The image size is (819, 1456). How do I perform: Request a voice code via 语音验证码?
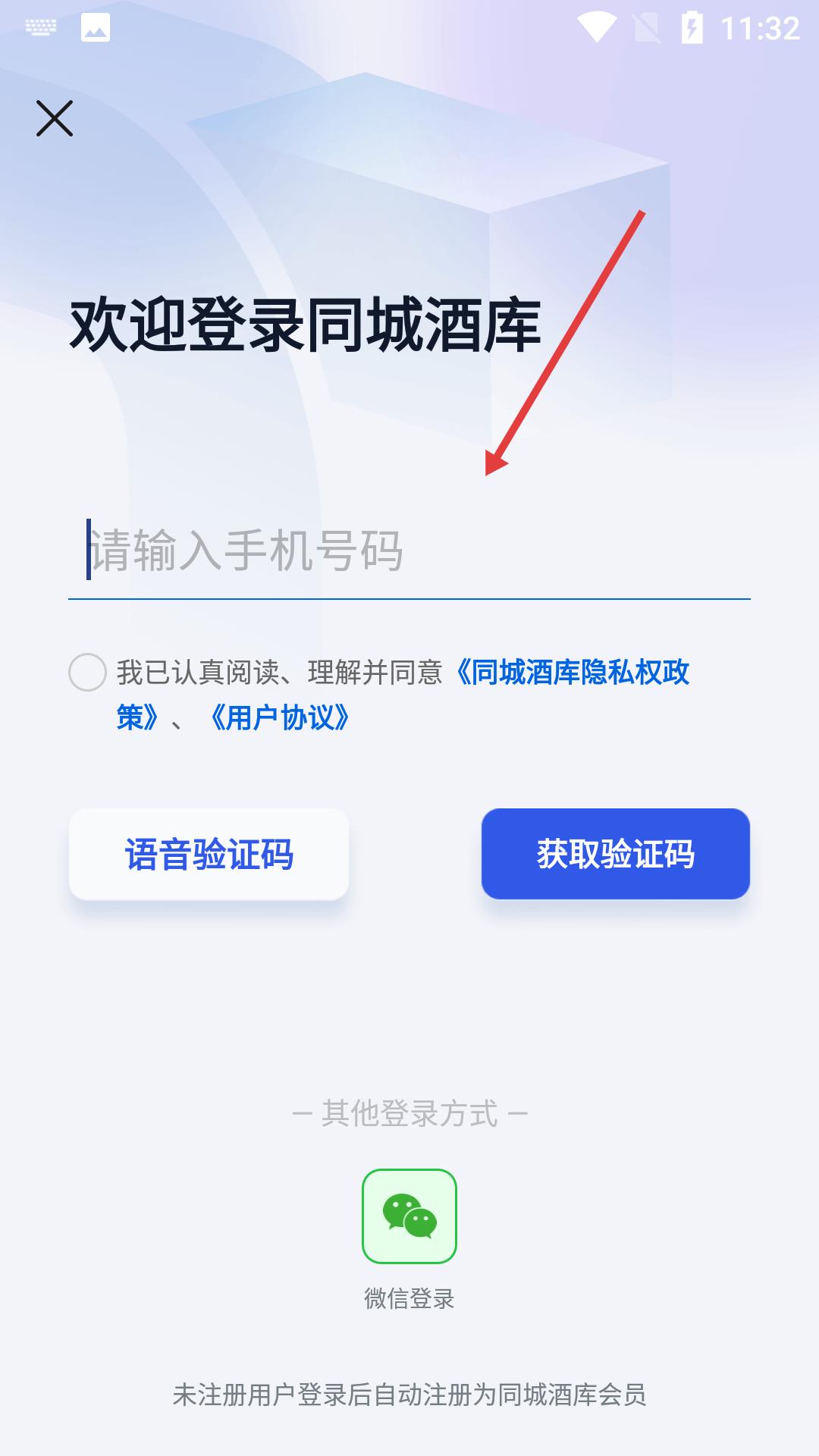tap(209, 854)
